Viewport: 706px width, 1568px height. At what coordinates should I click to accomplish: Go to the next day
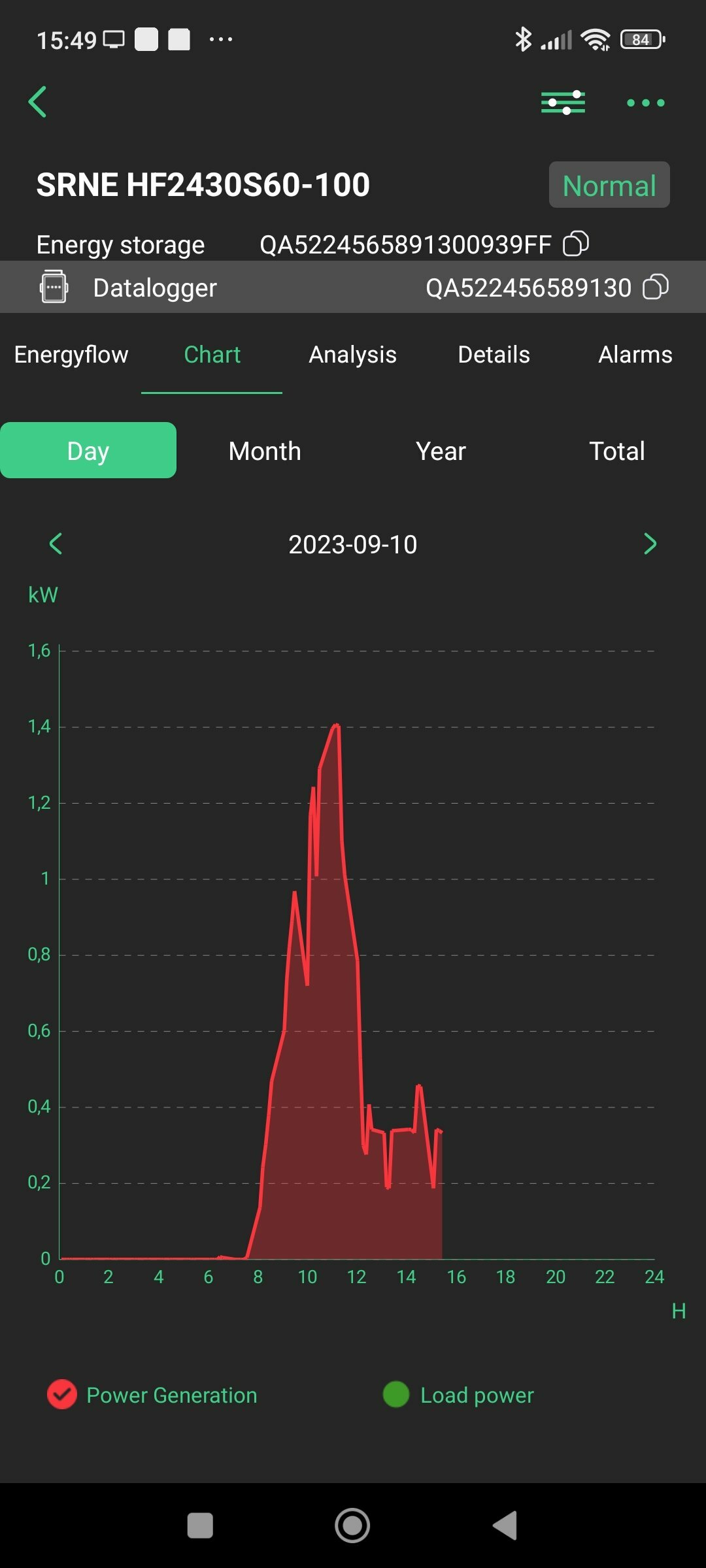pos(650,544)
